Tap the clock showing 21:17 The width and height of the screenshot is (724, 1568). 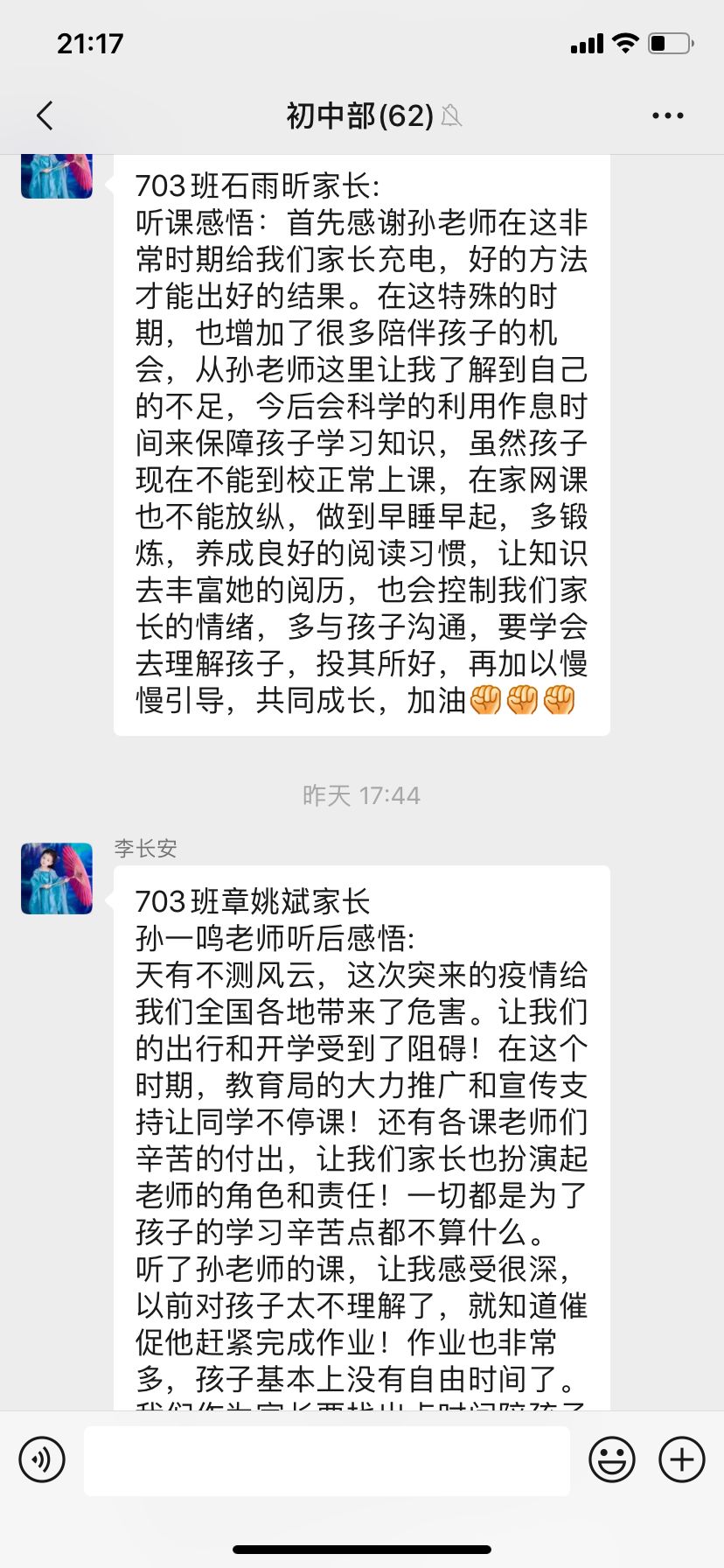[87, 42]
